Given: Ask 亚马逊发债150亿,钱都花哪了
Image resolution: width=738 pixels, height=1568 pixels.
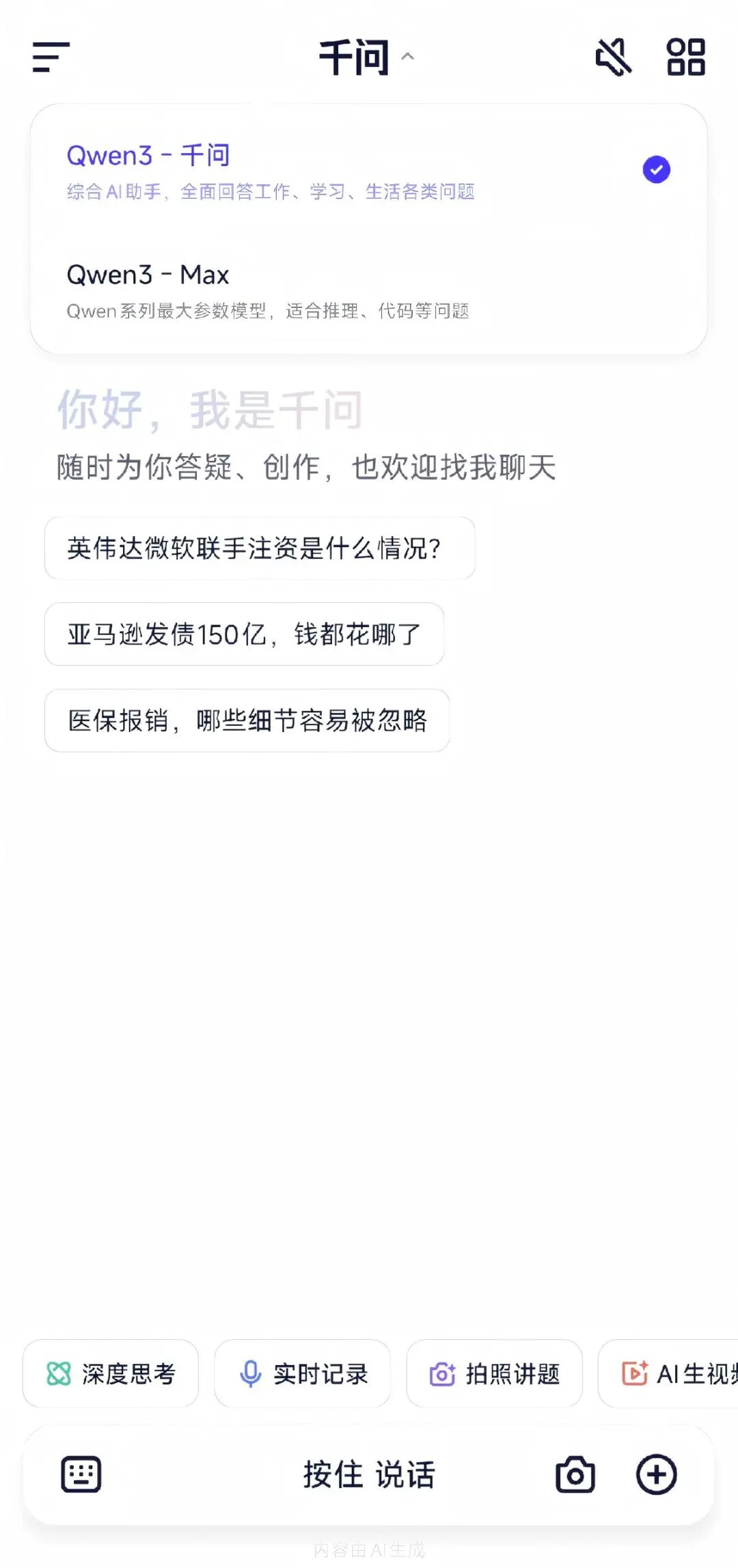Looking at the screenshot, I should pos(244,634).
